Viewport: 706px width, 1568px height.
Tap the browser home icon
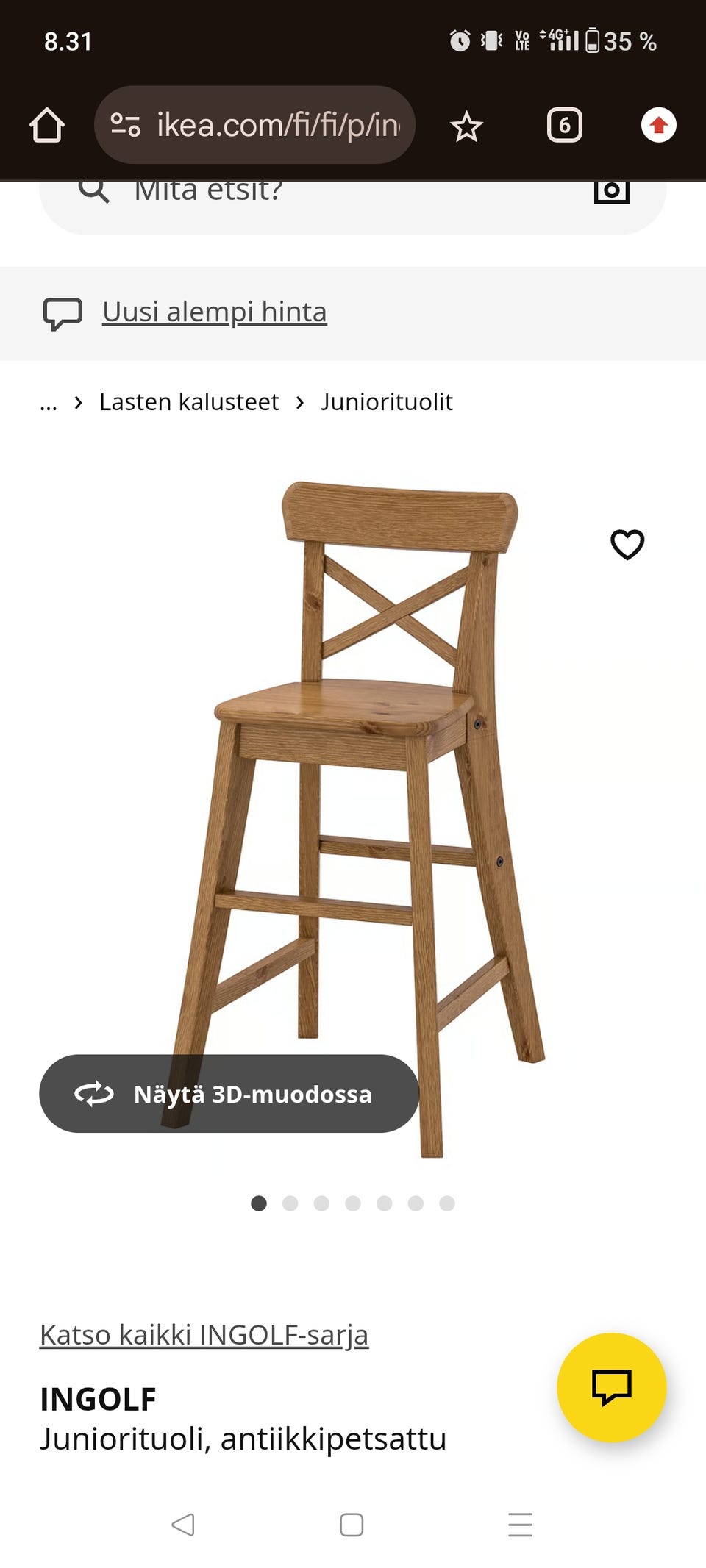[47, 125]
